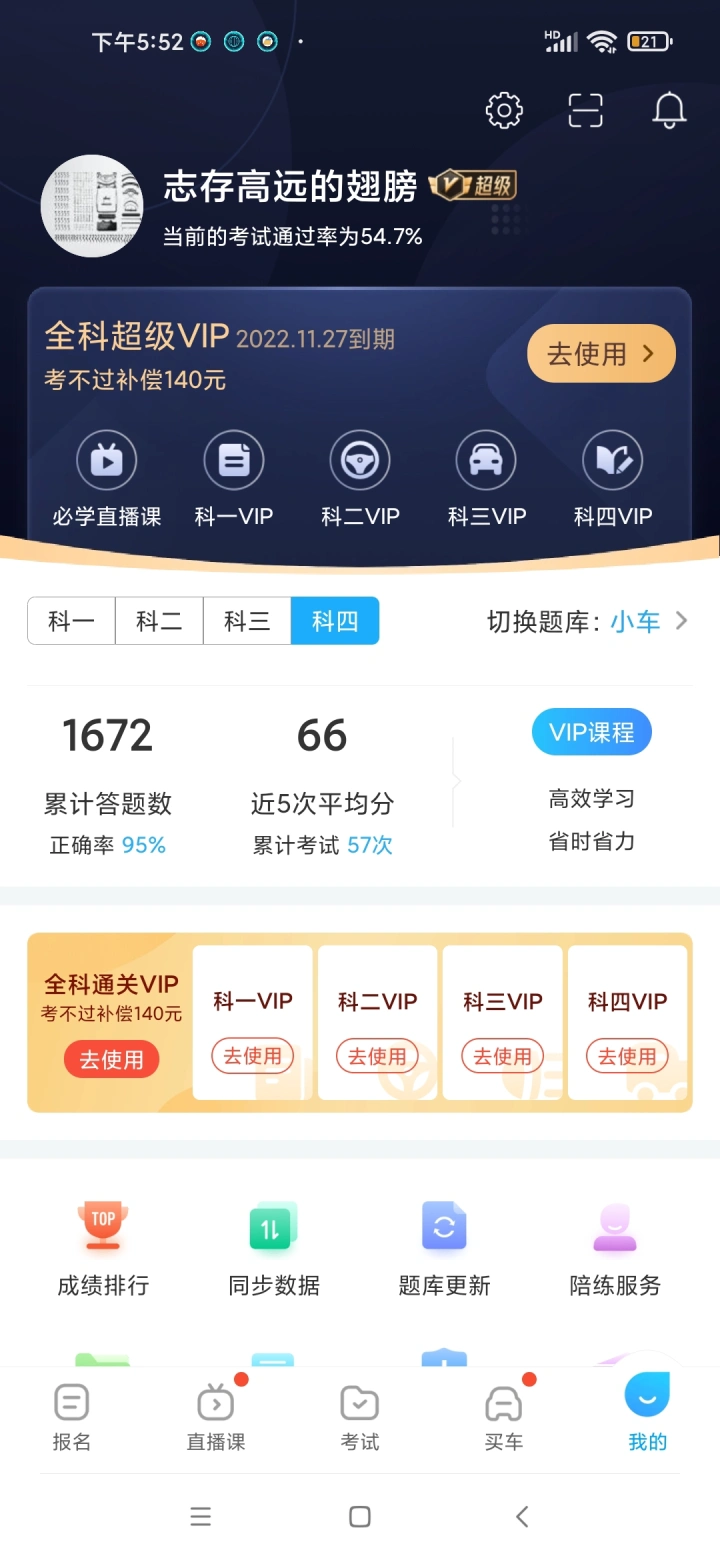This screenshot has width=720, height=1560.
Task: Open the scan QR code icon
Action: [x=586, y=110]
